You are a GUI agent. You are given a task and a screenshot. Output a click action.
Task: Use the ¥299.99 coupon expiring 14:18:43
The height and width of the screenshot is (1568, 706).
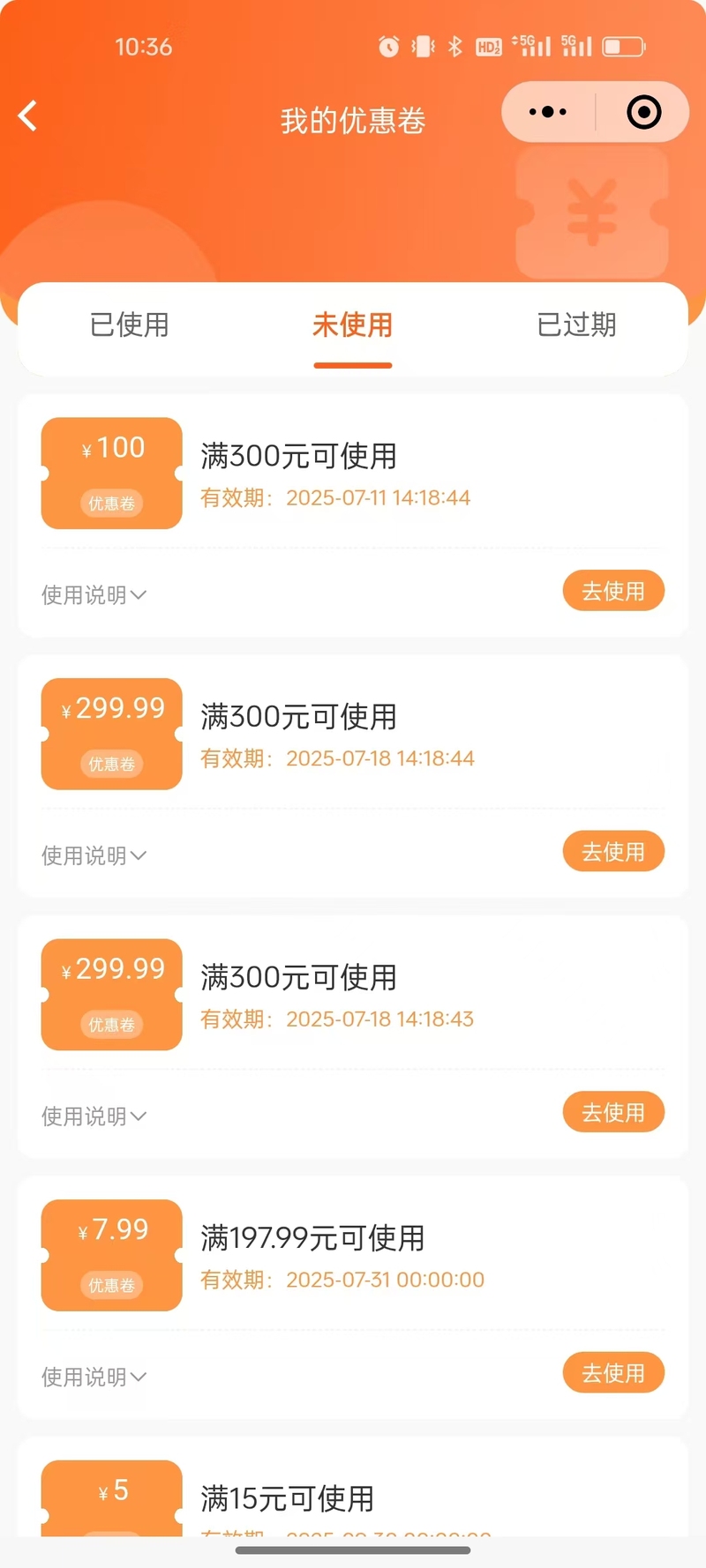tap(613, 1112)
